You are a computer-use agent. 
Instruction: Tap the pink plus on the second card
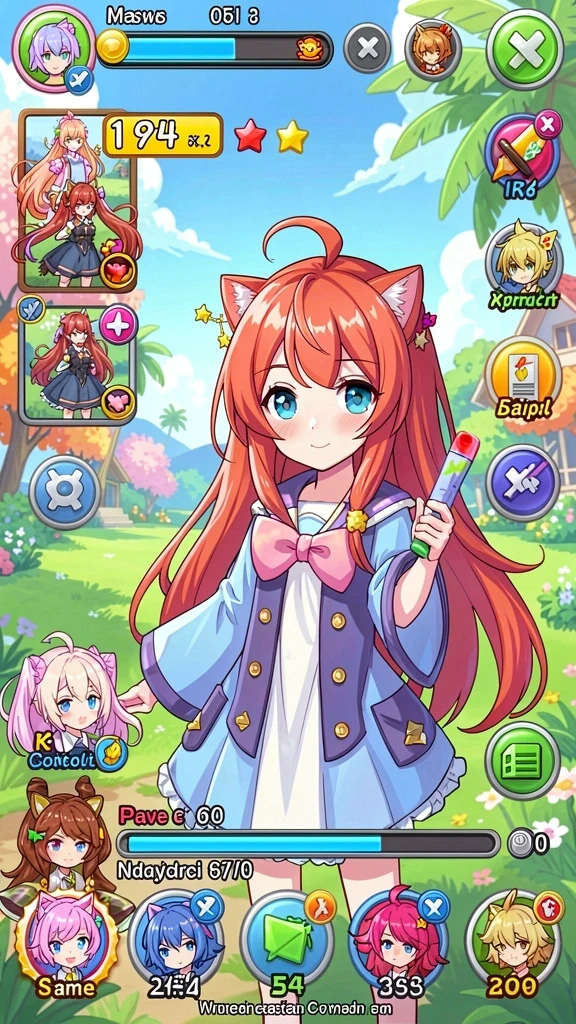[118, 325]
